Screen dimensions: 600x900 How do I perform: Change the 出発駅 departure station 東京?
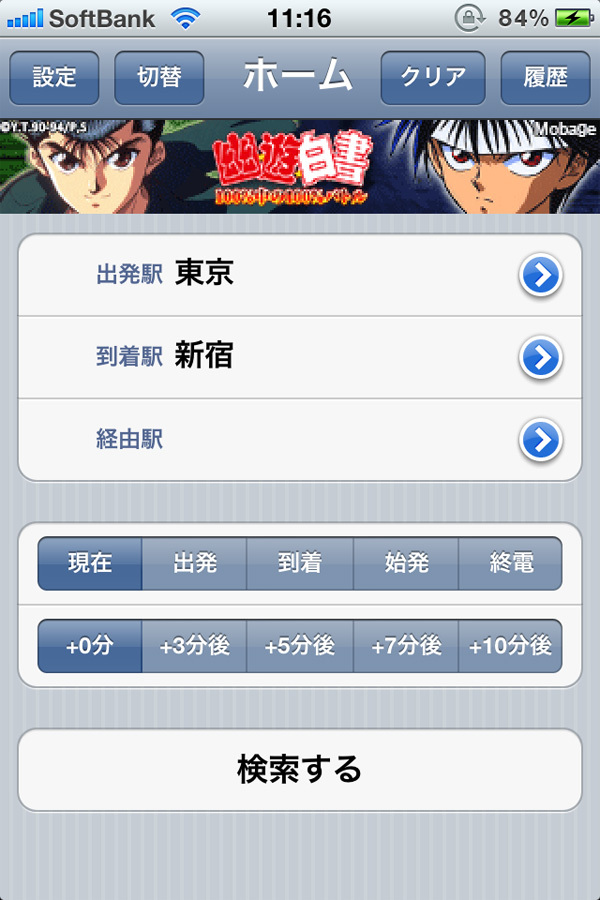pyautogui.click(x=300, y=275)
